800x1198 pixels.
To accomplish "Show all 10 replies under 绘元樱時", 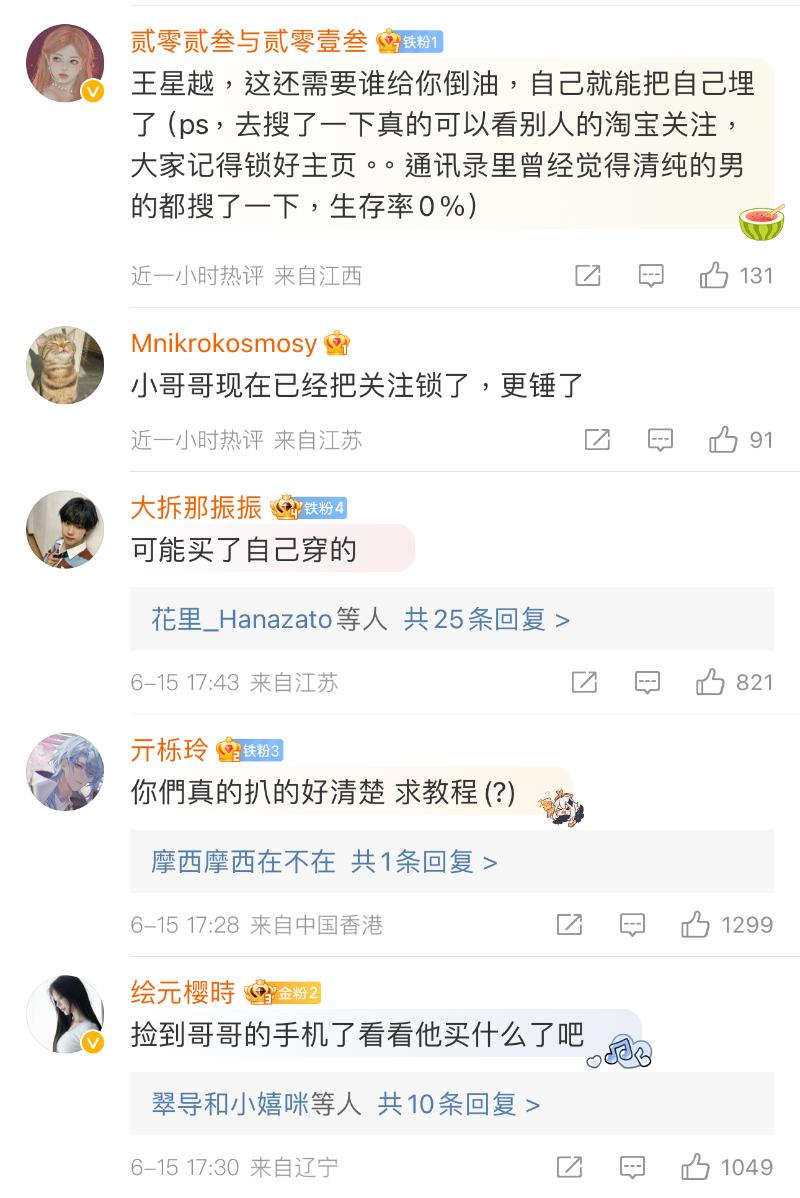I will (458, 1105).
